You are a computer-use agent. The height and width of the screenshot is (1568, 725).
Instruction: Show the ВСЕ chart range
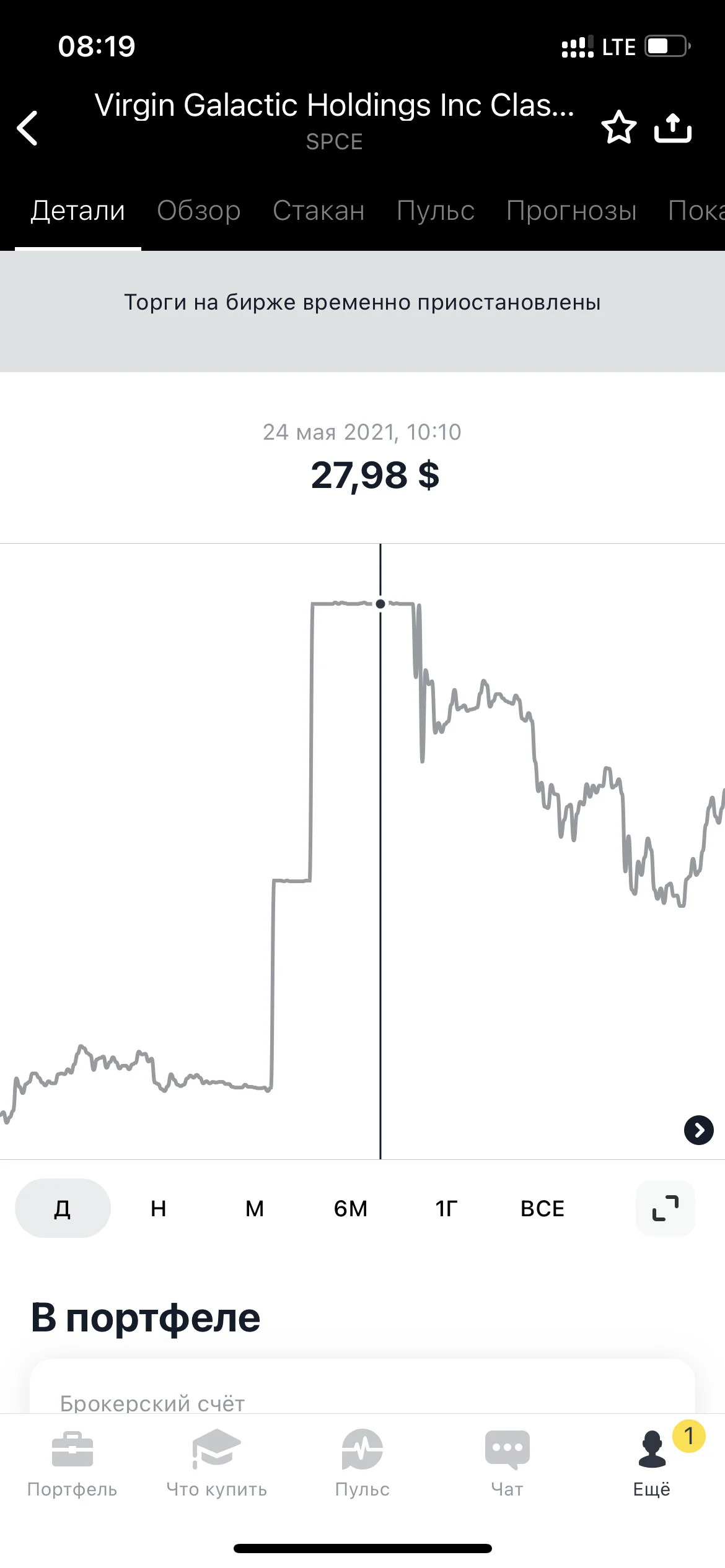[x=543, y=1208]
